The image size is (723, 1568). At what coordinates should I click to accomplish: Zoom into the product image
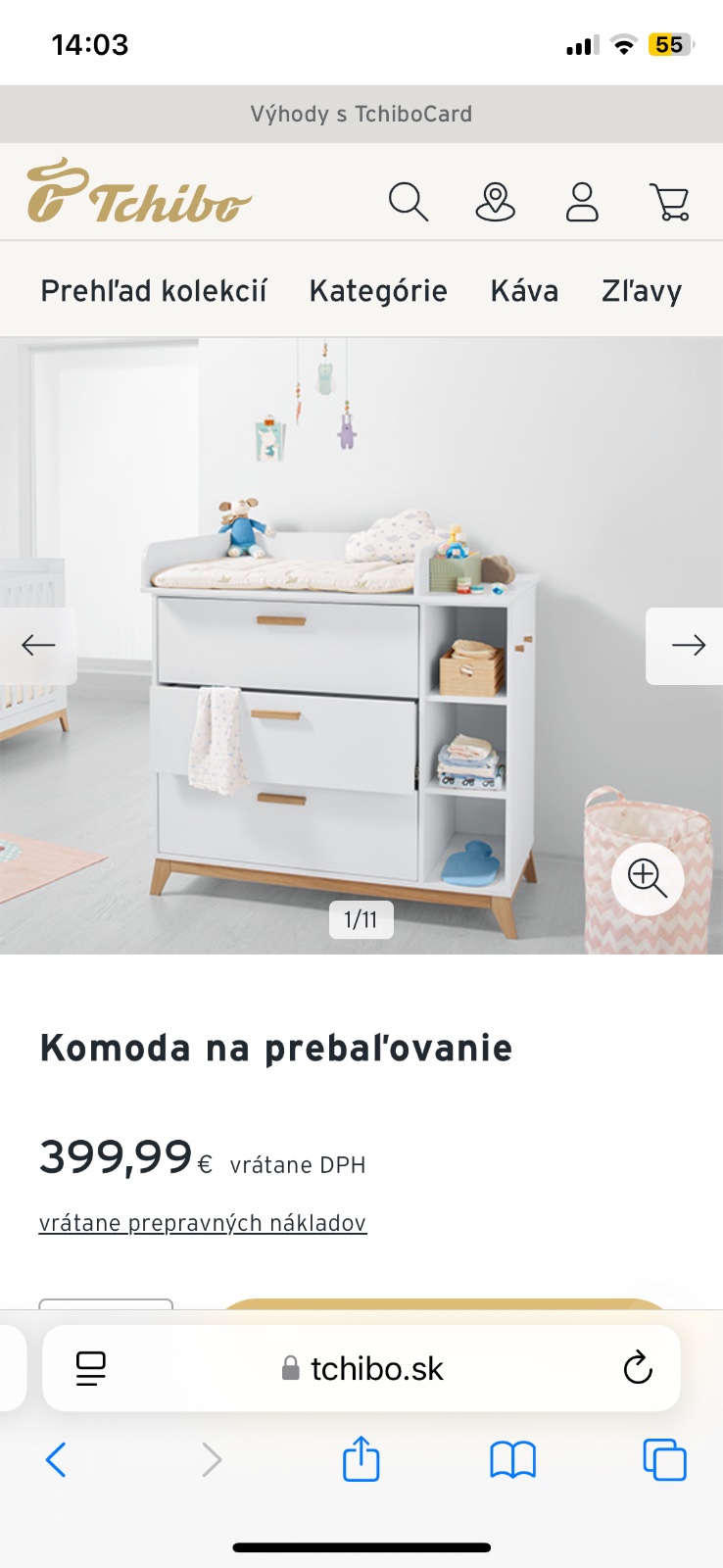point(648,877)
